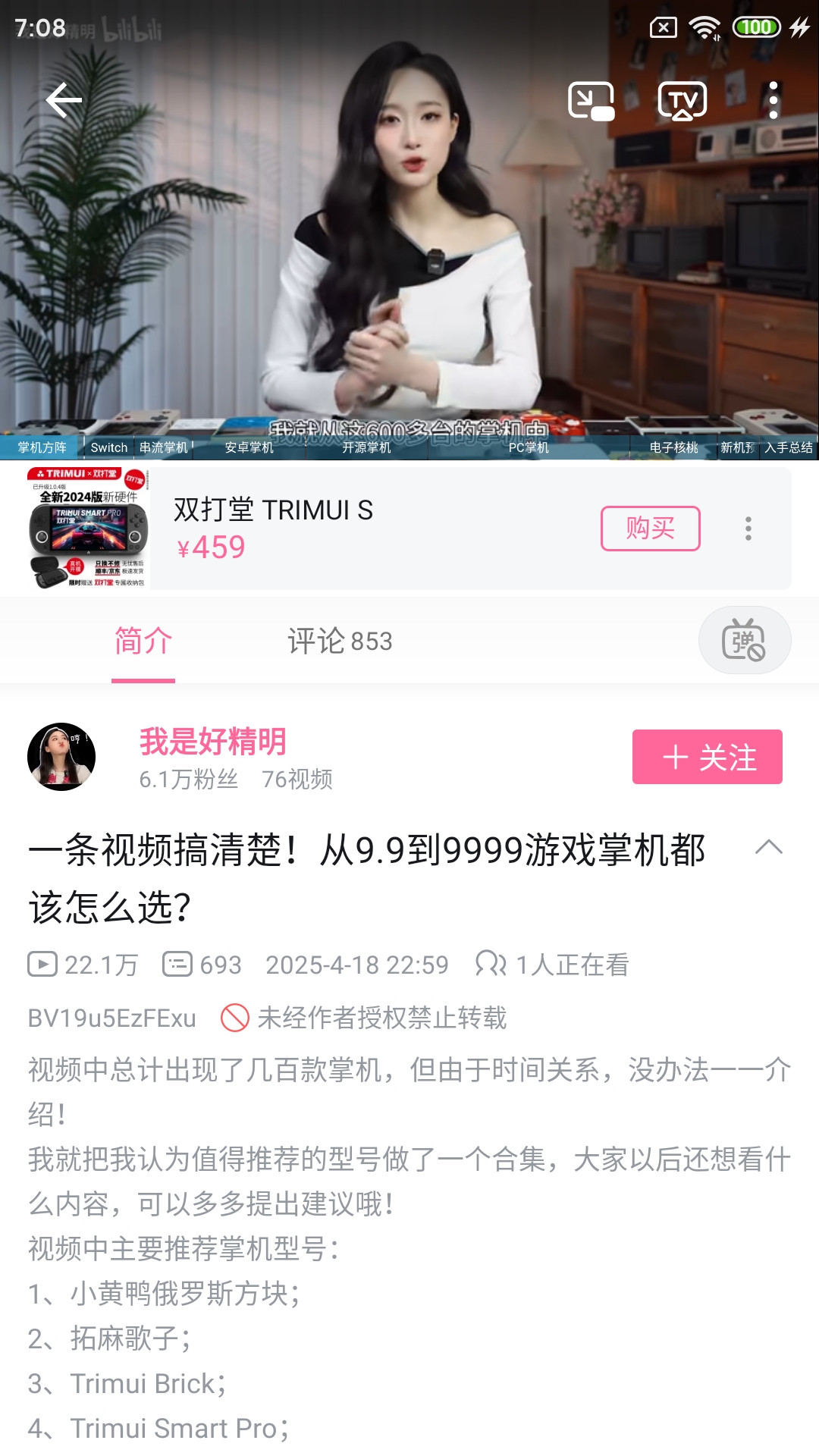
Task: Tap 购买 for 双打堂 TRIMUI S
Action: click(x=650, y=528)
